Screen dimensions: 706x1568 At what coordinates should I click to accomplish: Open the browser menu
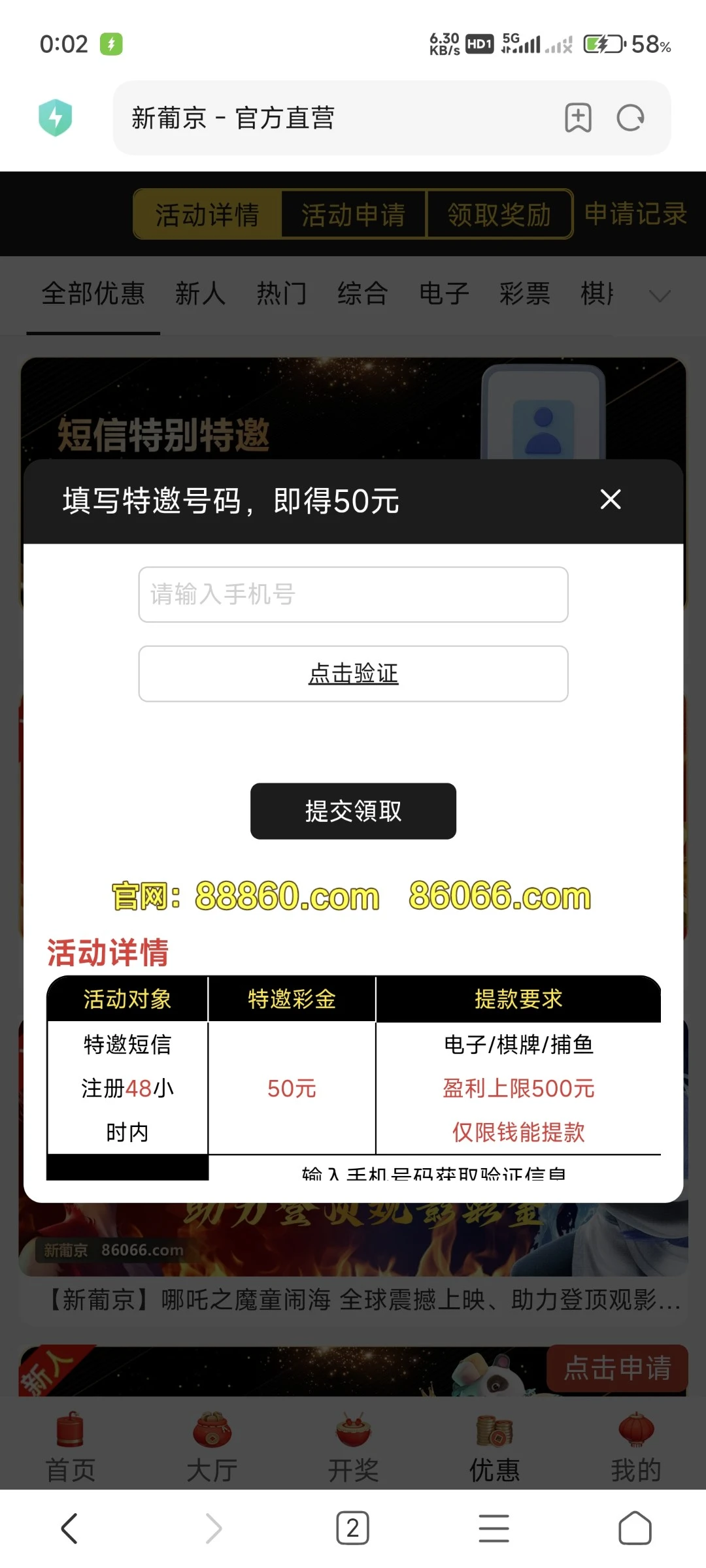coord(494,1529)
